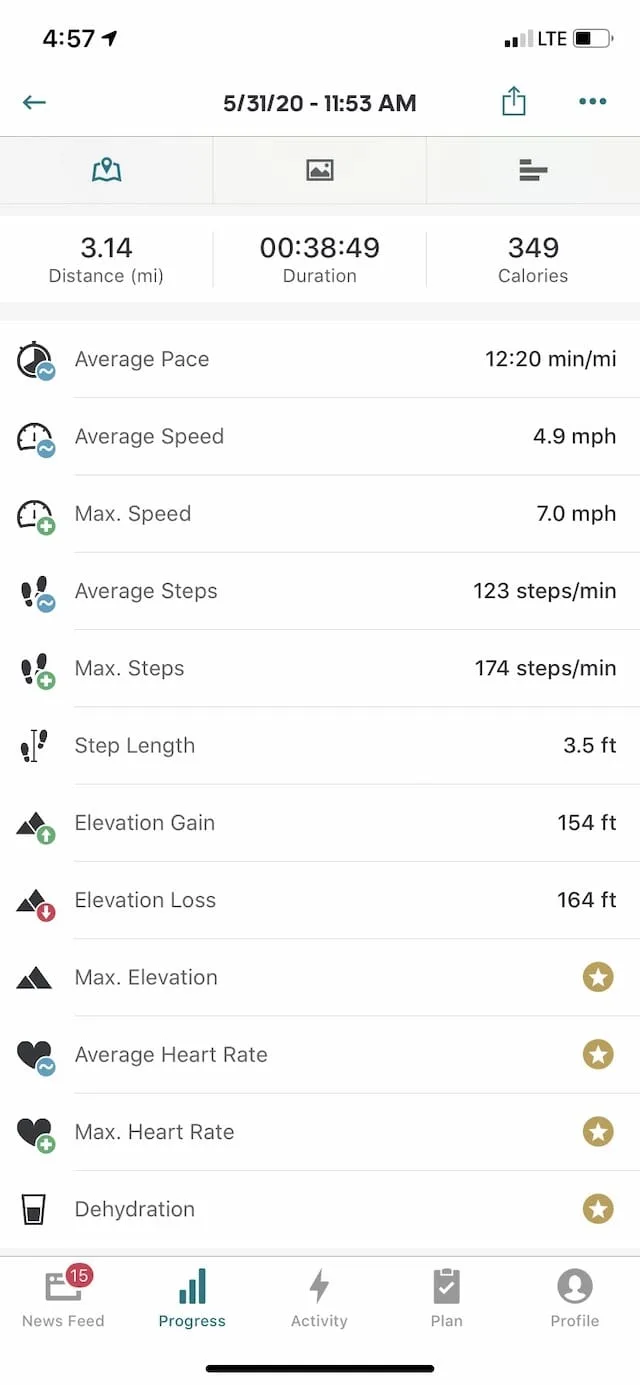Screen dimensions: 640x1385
Task: Tap the Max. Heart Rate premium star
Action: [598, 1131]
